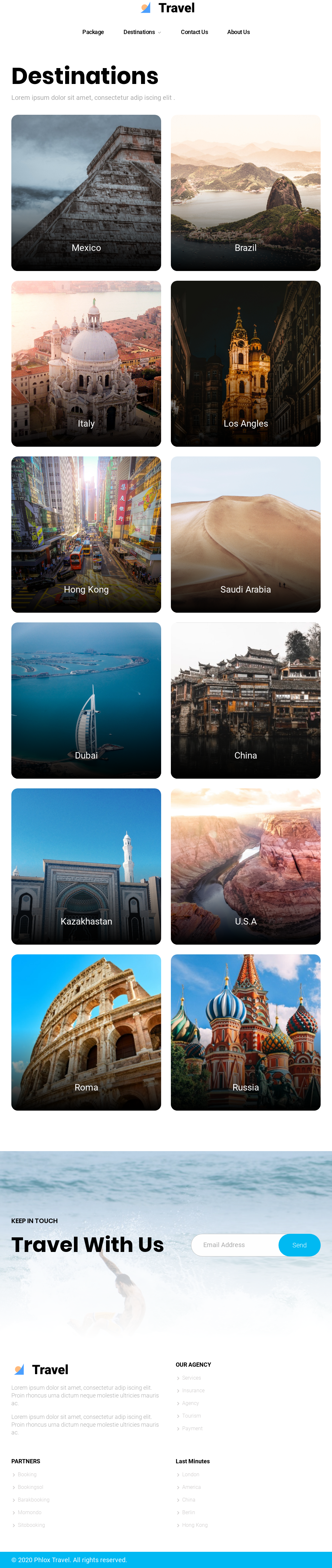This screenshot has height=1568, width=332.
Task: Expand the Destinations dropdown
Action: click(142, 32)
